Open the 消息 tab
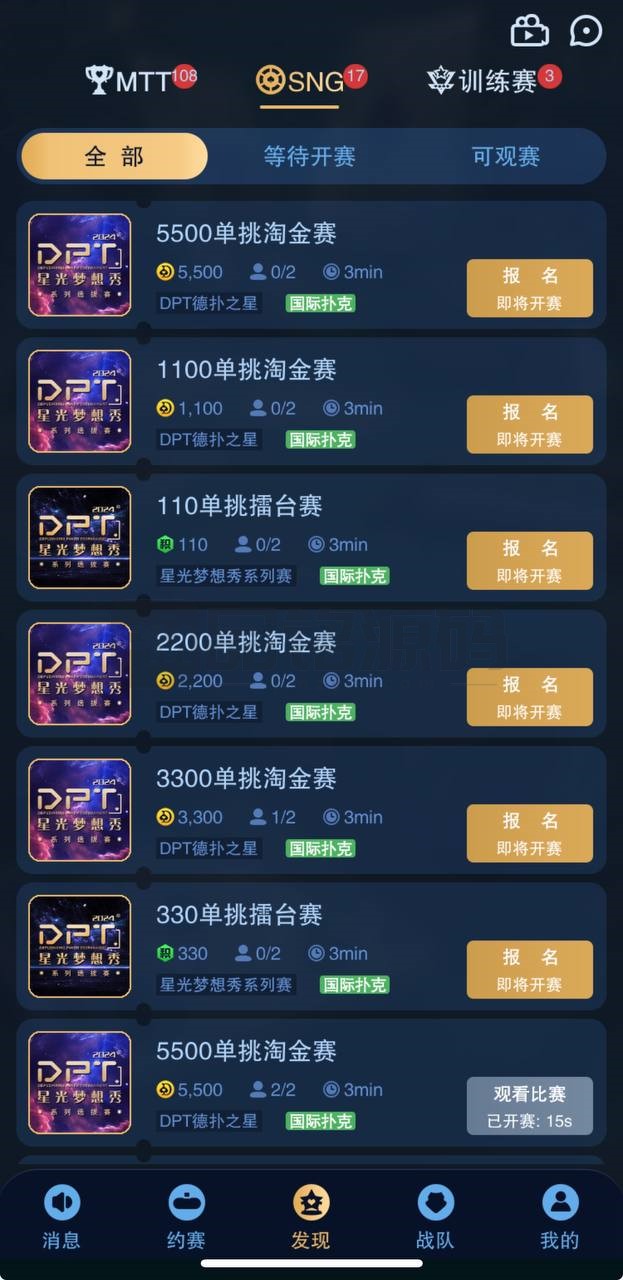 click(x=62, y=1217)
